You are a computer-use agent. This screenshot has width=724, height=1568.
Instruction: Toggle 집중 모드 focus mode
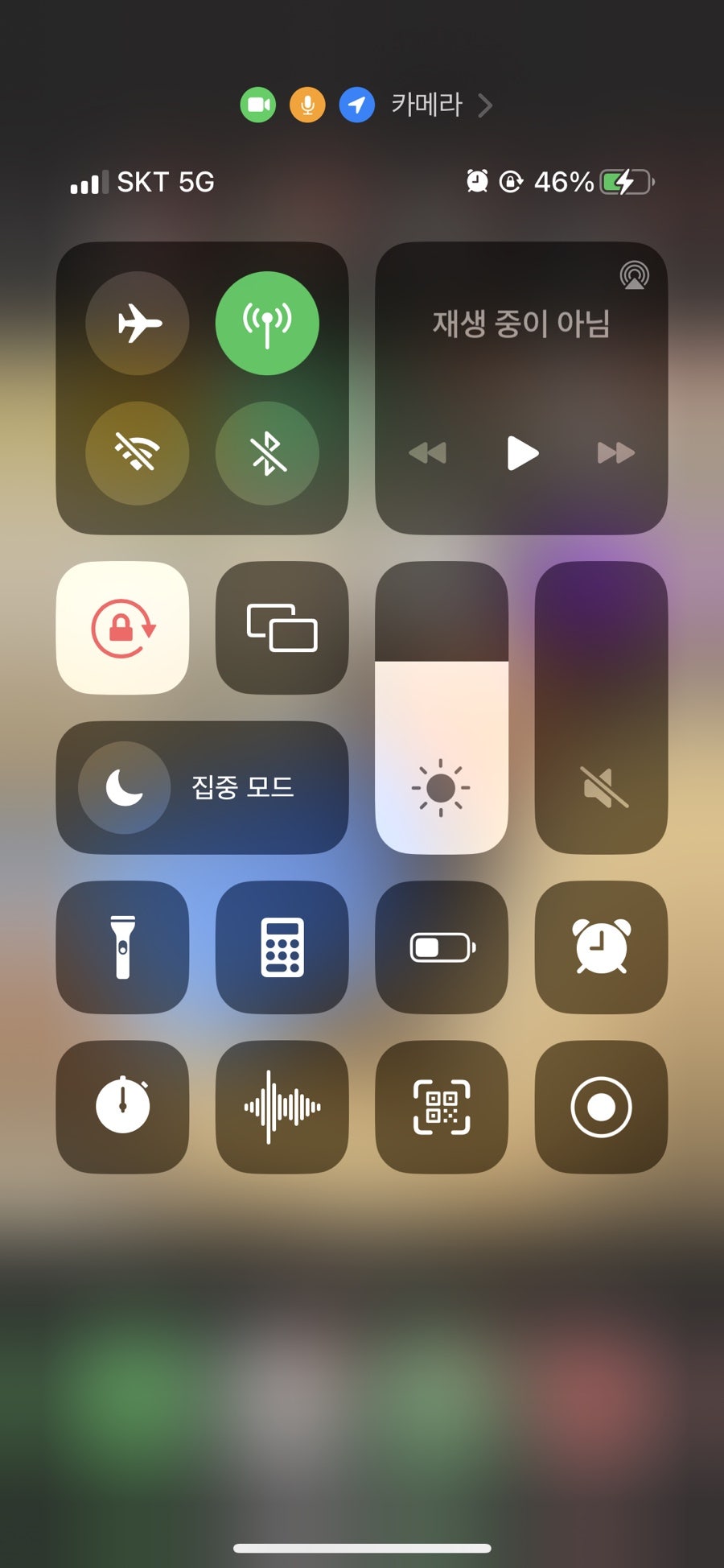(202, 787)
